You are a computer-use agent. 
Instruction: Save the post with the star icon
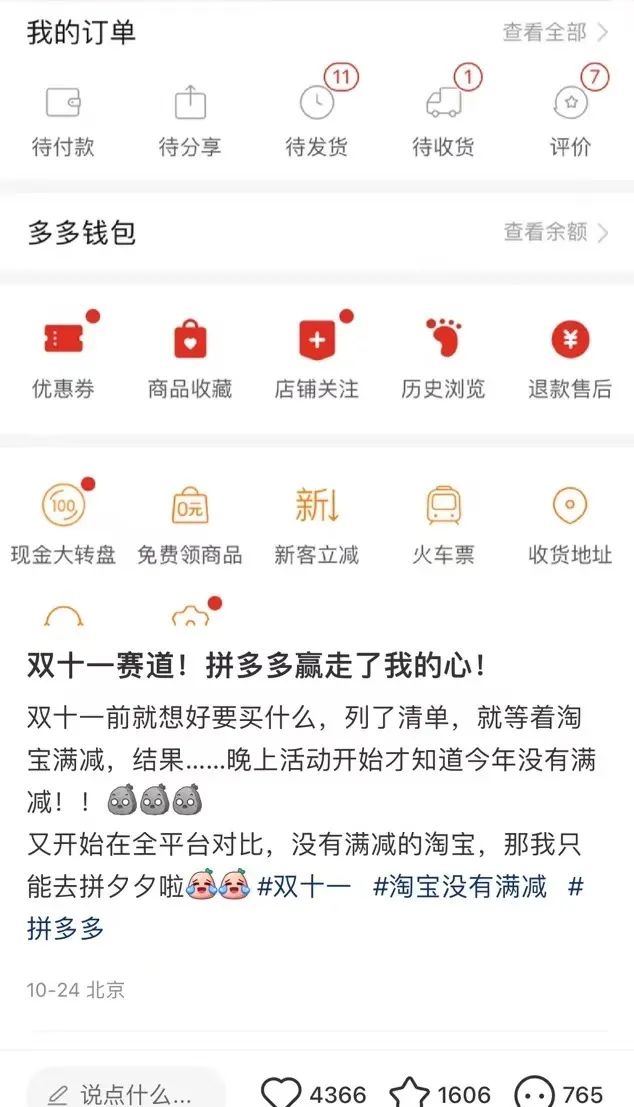click(409, 1092)
